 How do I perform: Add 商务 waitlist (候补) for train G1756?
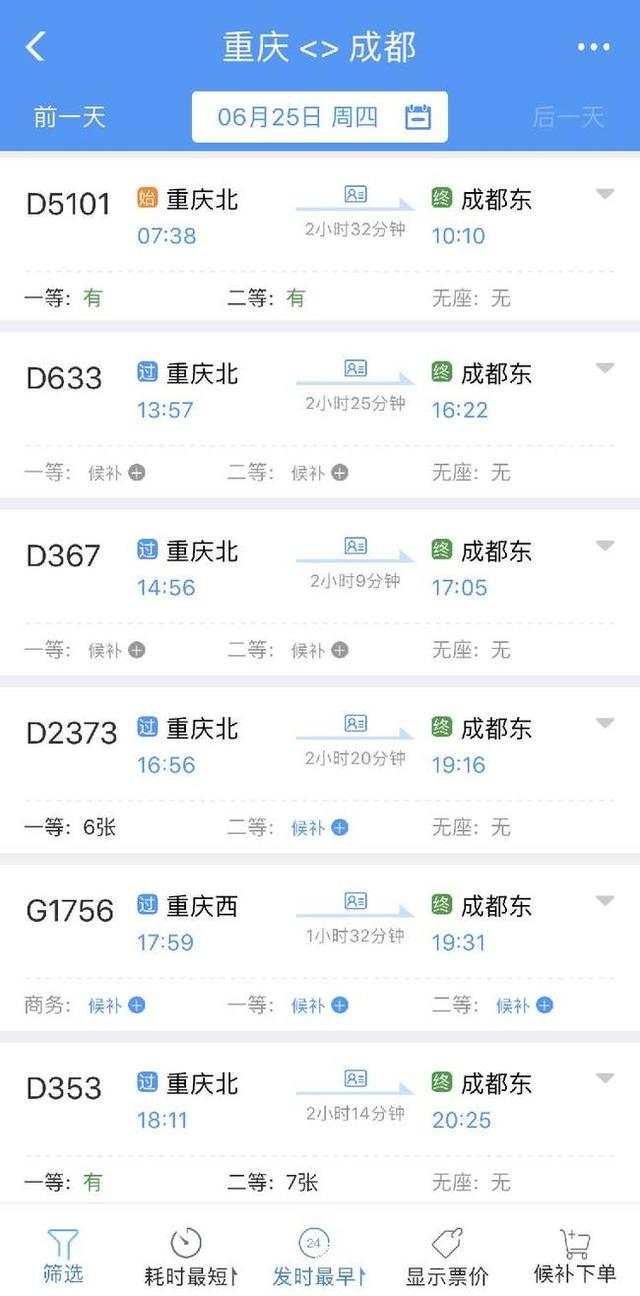click(x=117, y=1005)
